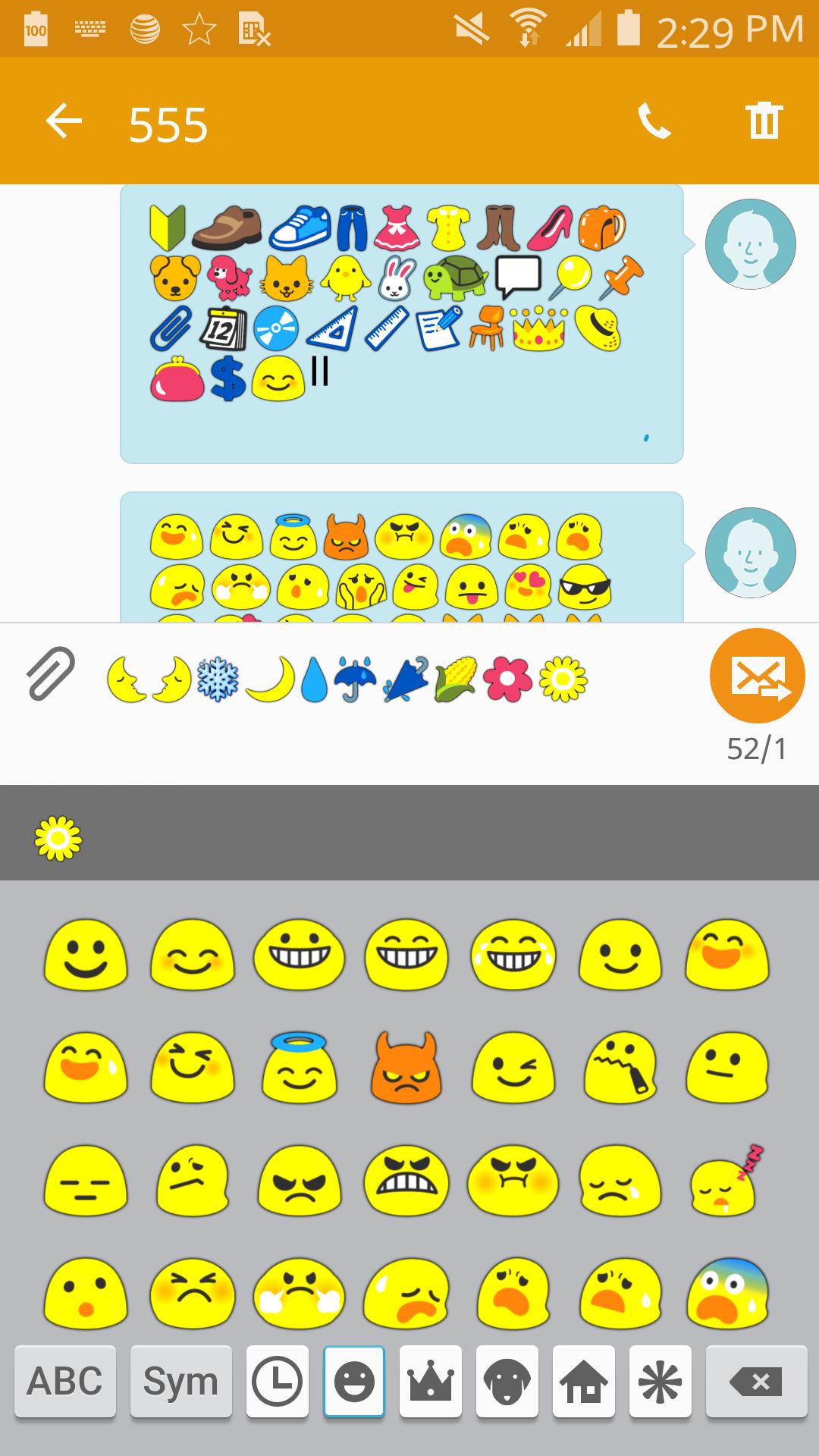Open the dog animals emoji tab

point(507,1382)
